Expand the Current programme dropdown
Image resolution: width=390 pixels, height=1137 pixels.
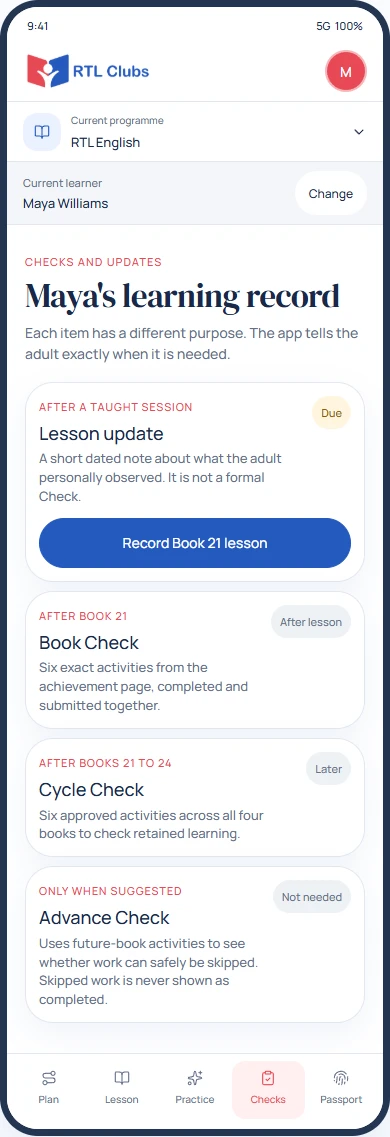(194, 132)
